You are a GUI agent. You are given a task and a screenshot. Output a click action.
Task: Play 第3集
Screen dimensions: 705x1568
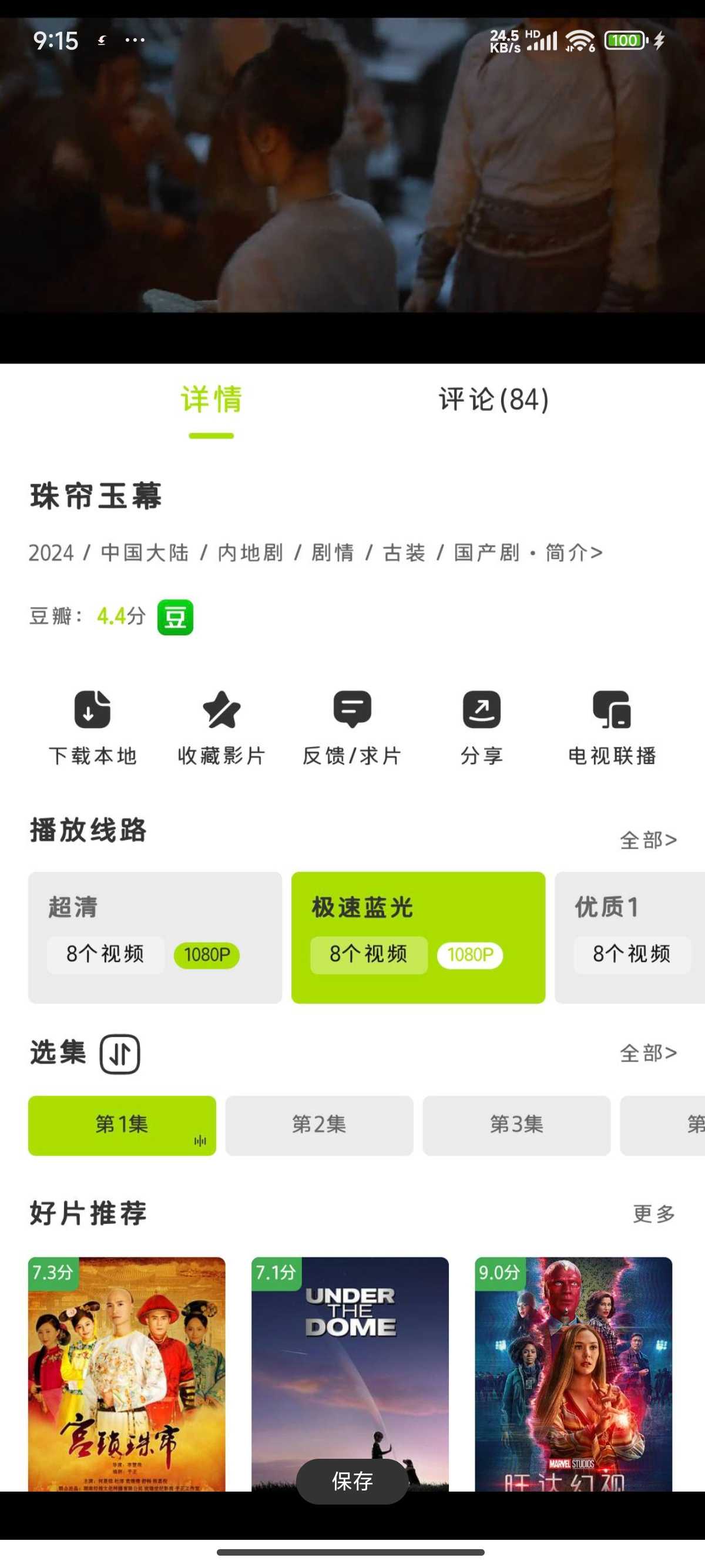pyautogui.click(x=516, y=1125)
